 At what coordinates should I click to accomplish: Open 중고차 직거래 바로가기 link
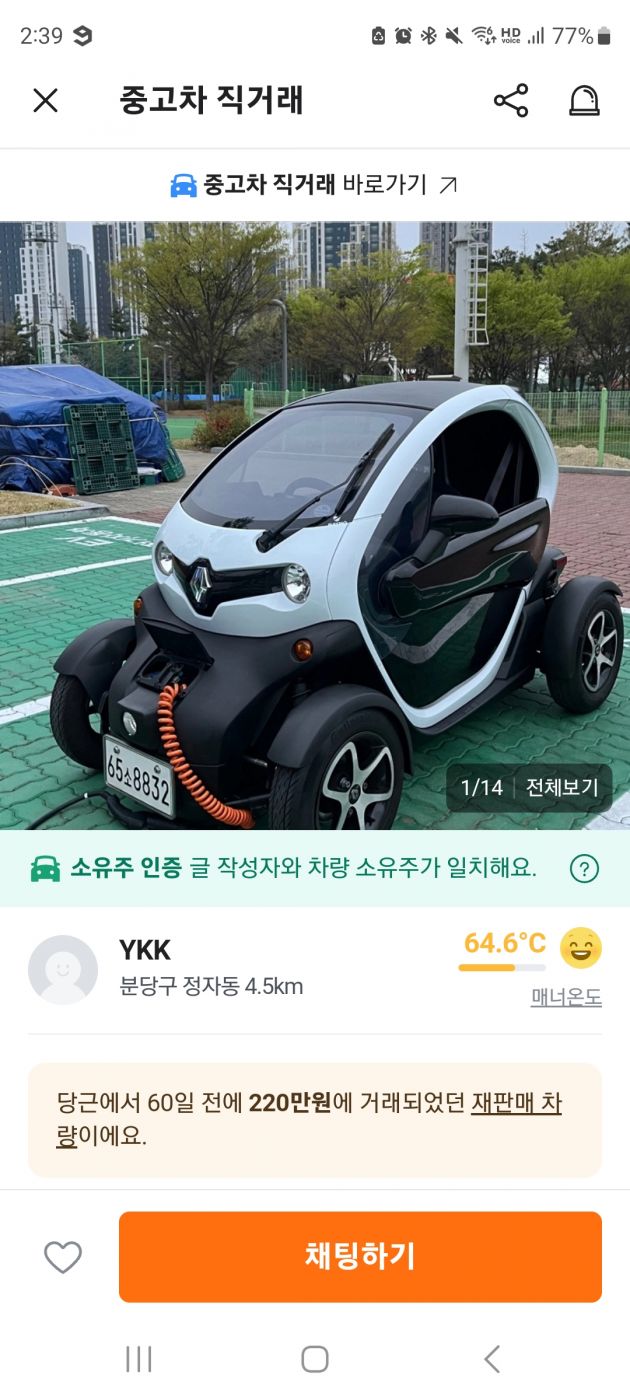click(x=314, y=185)
